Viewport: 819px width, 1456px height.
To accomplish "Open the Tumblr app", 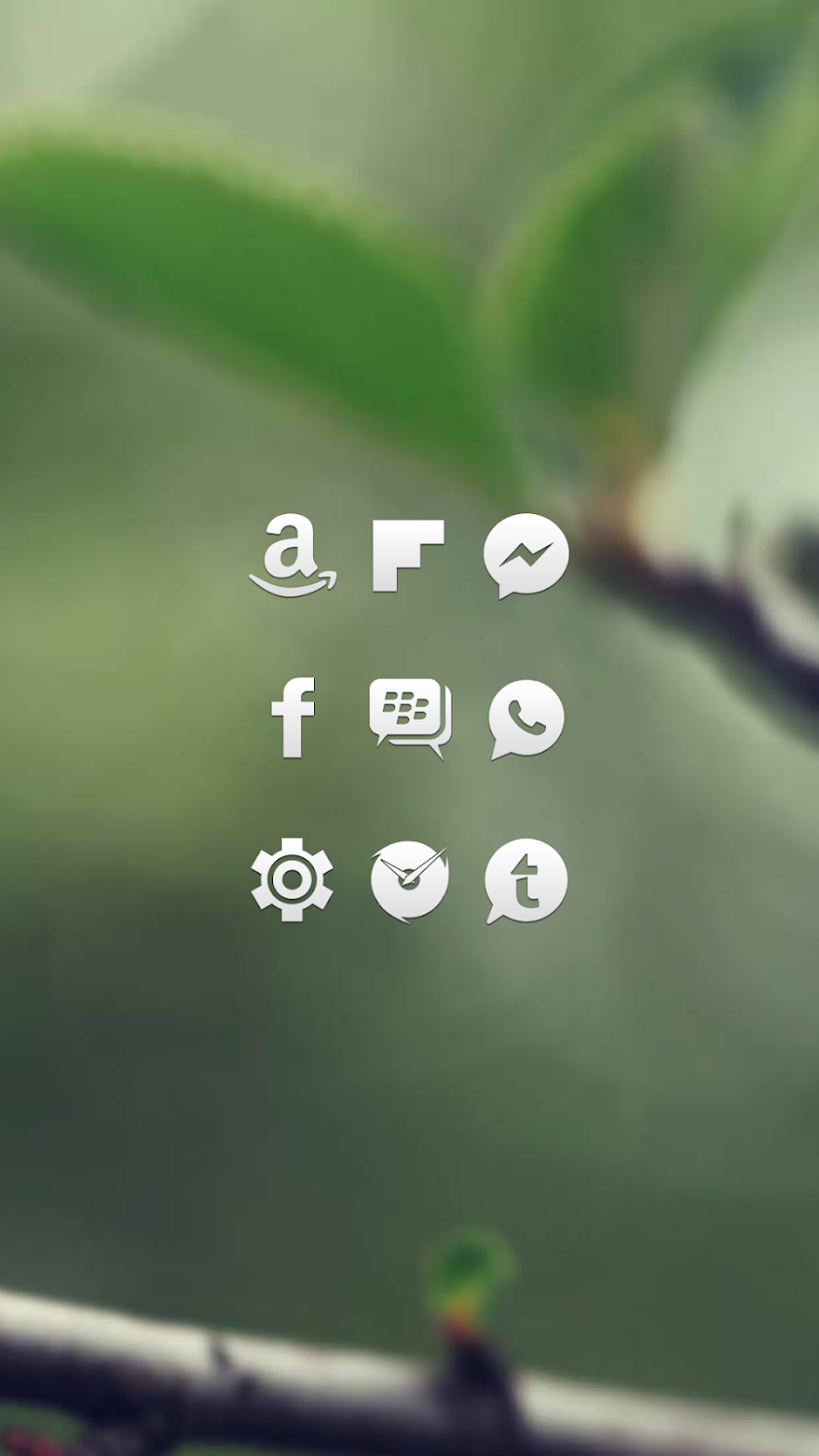I will pos(526,881).
